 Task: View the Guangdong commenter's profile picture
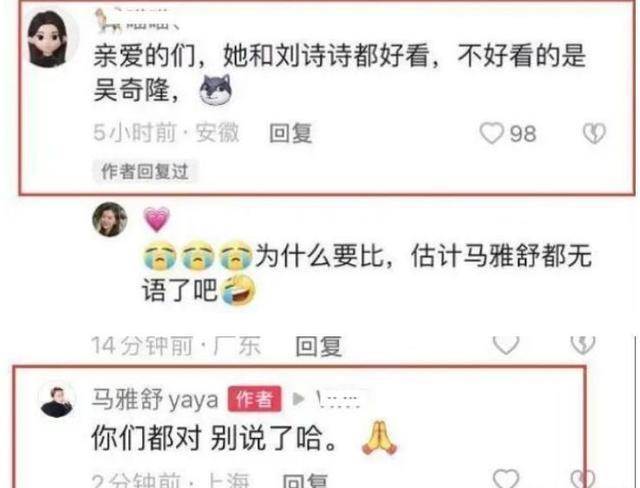[x=110, y=219]
